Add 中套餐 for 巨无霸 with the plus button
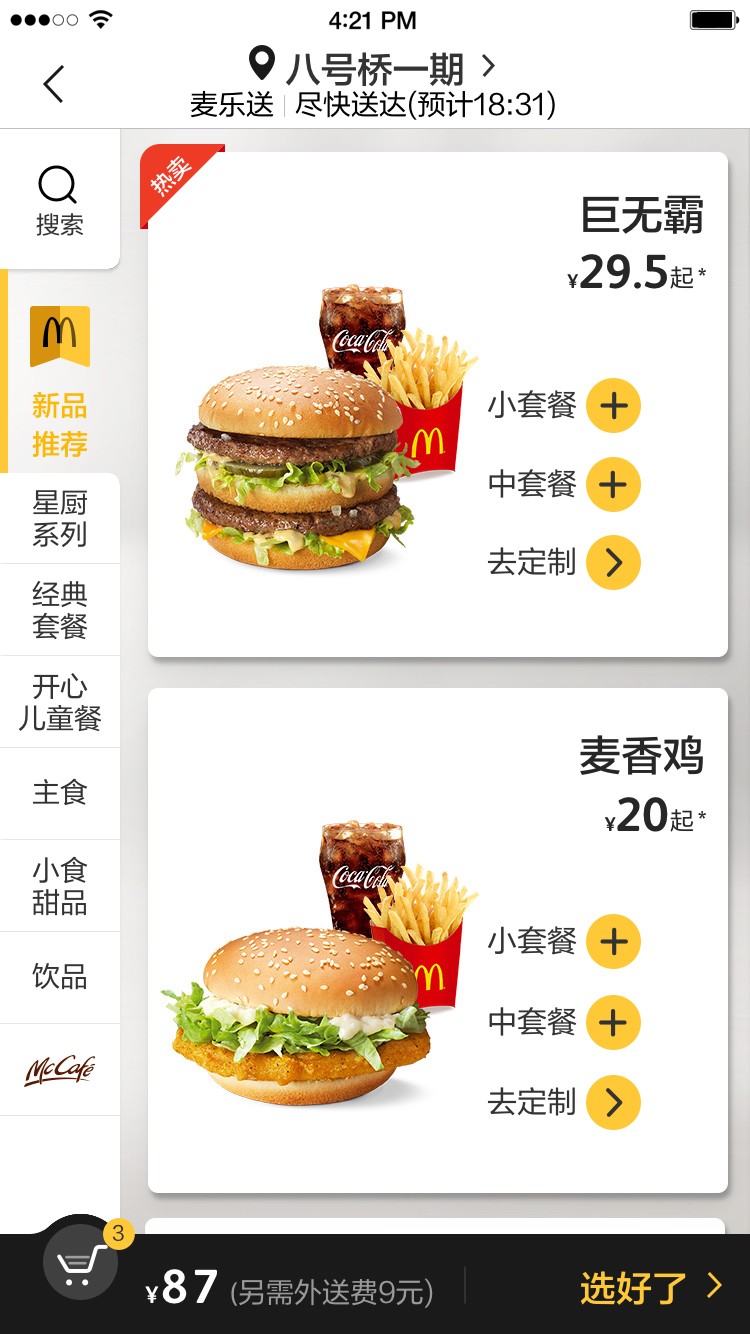Viewport: 750px width, 1334px height. point(613,484)
